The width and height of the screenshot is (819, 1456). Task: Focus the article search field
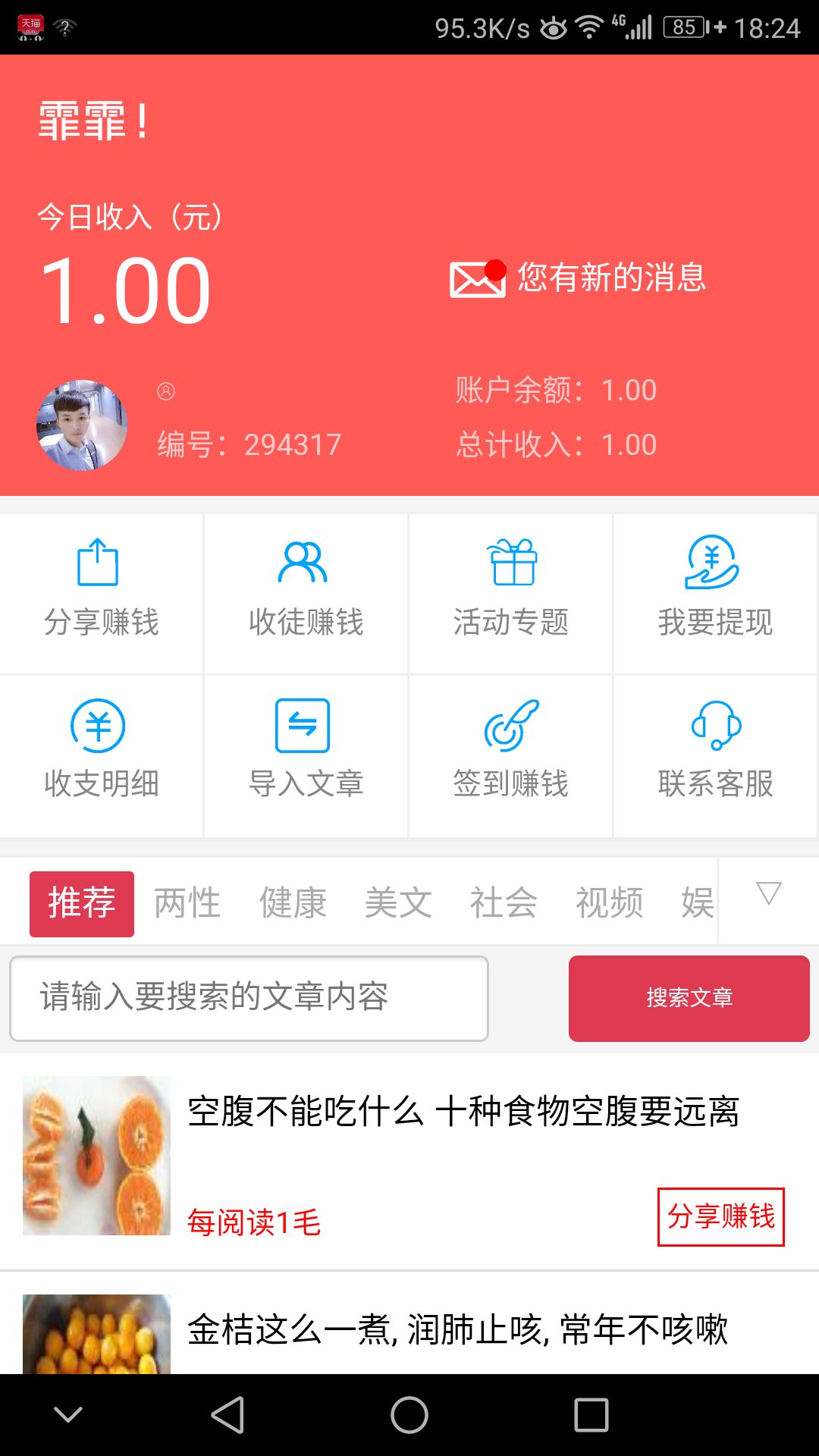tap(249, 998)
